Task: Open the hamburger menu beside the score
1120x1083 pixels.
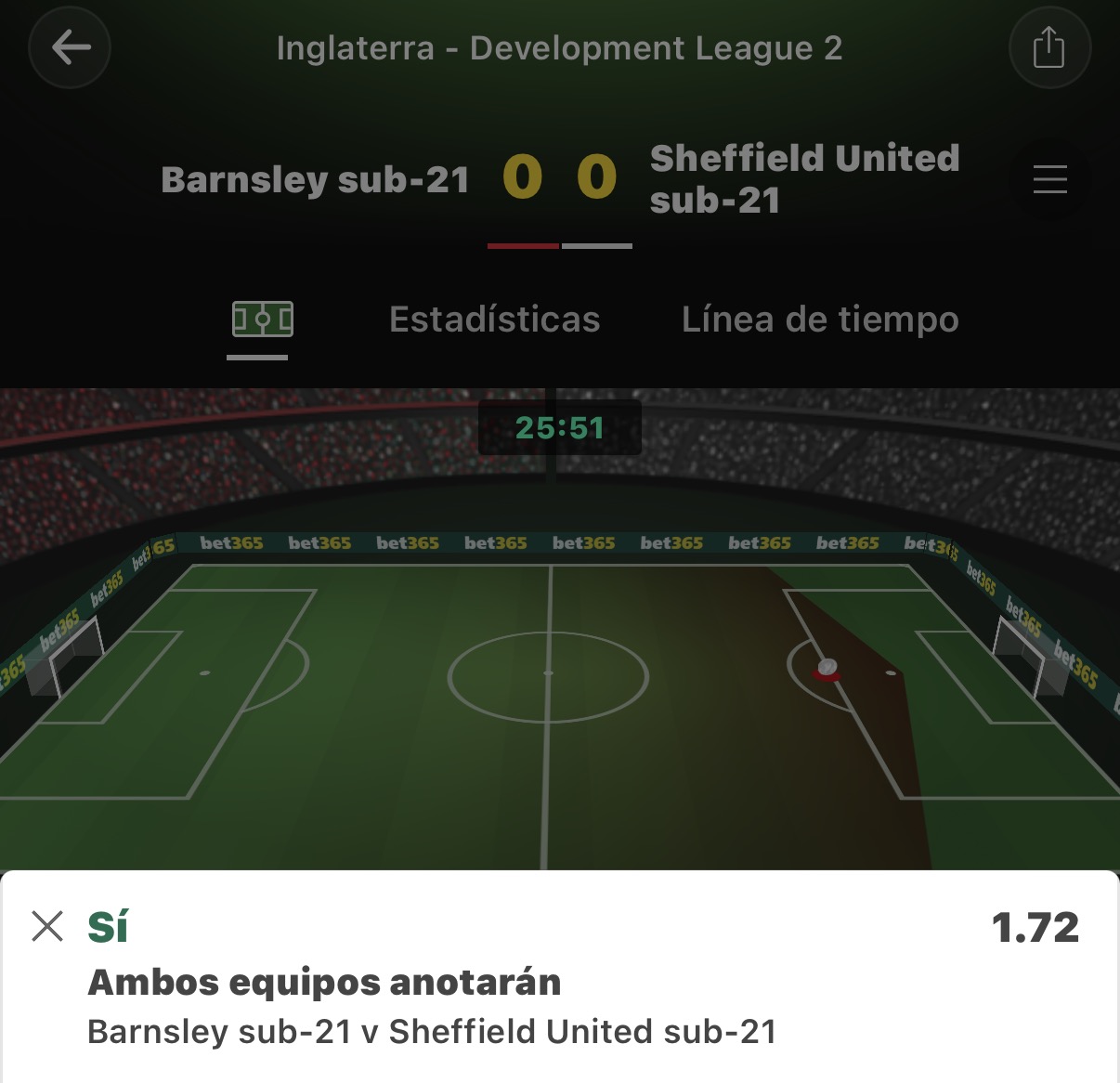Action: (1050, 178)
